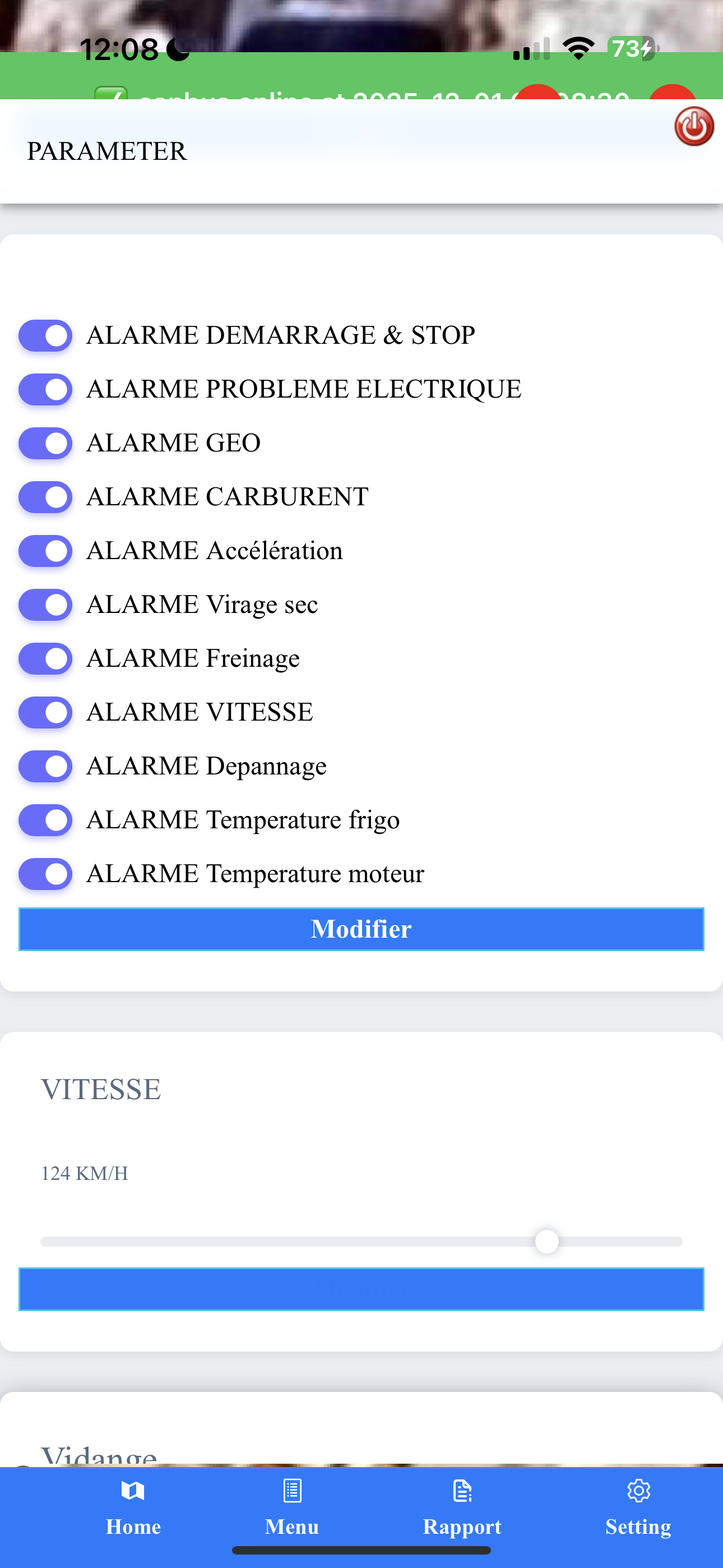Tap the blue confirm button under VITESSE

point(361,1289)
